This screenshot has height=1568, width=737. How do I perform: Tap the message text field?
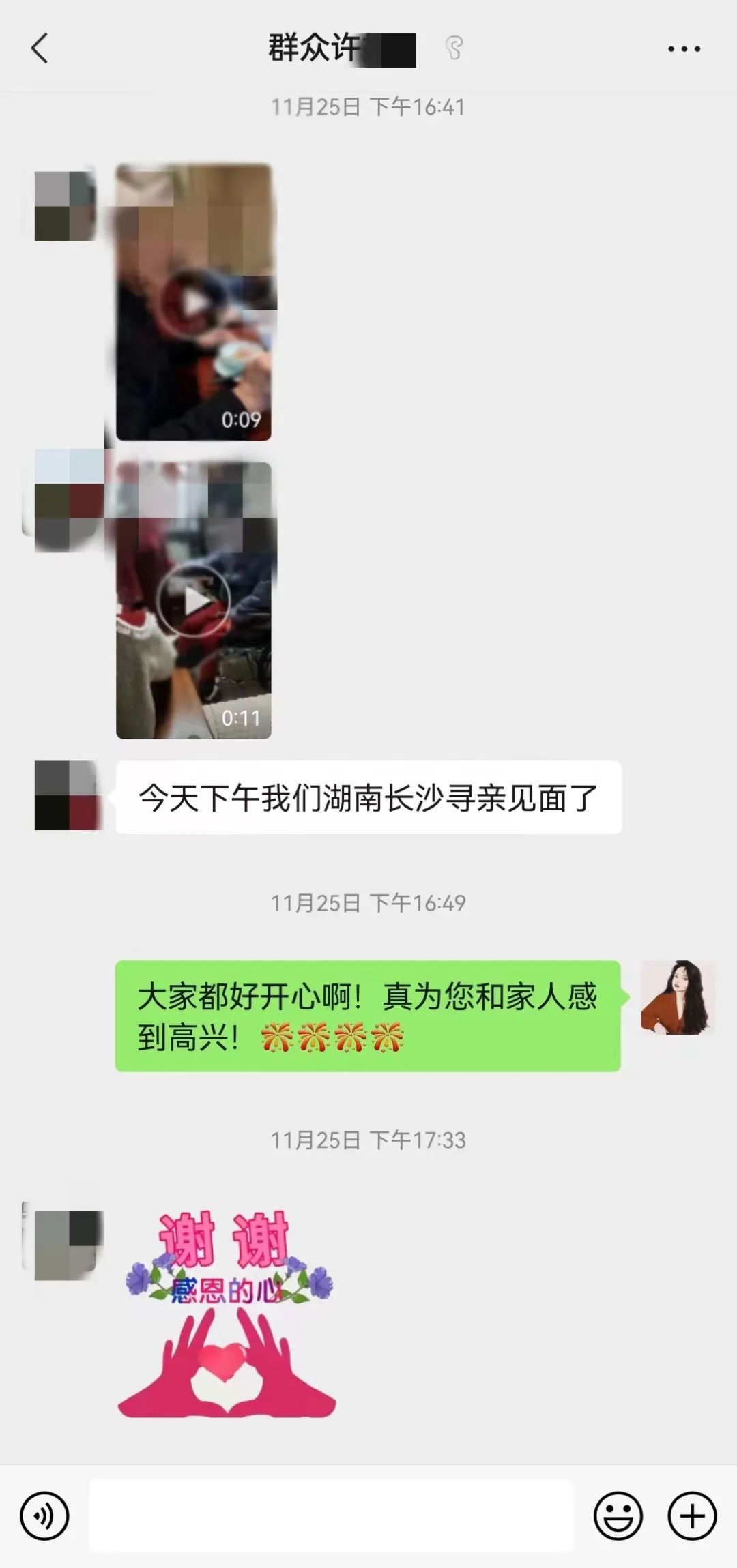[x=332, y=1515]
